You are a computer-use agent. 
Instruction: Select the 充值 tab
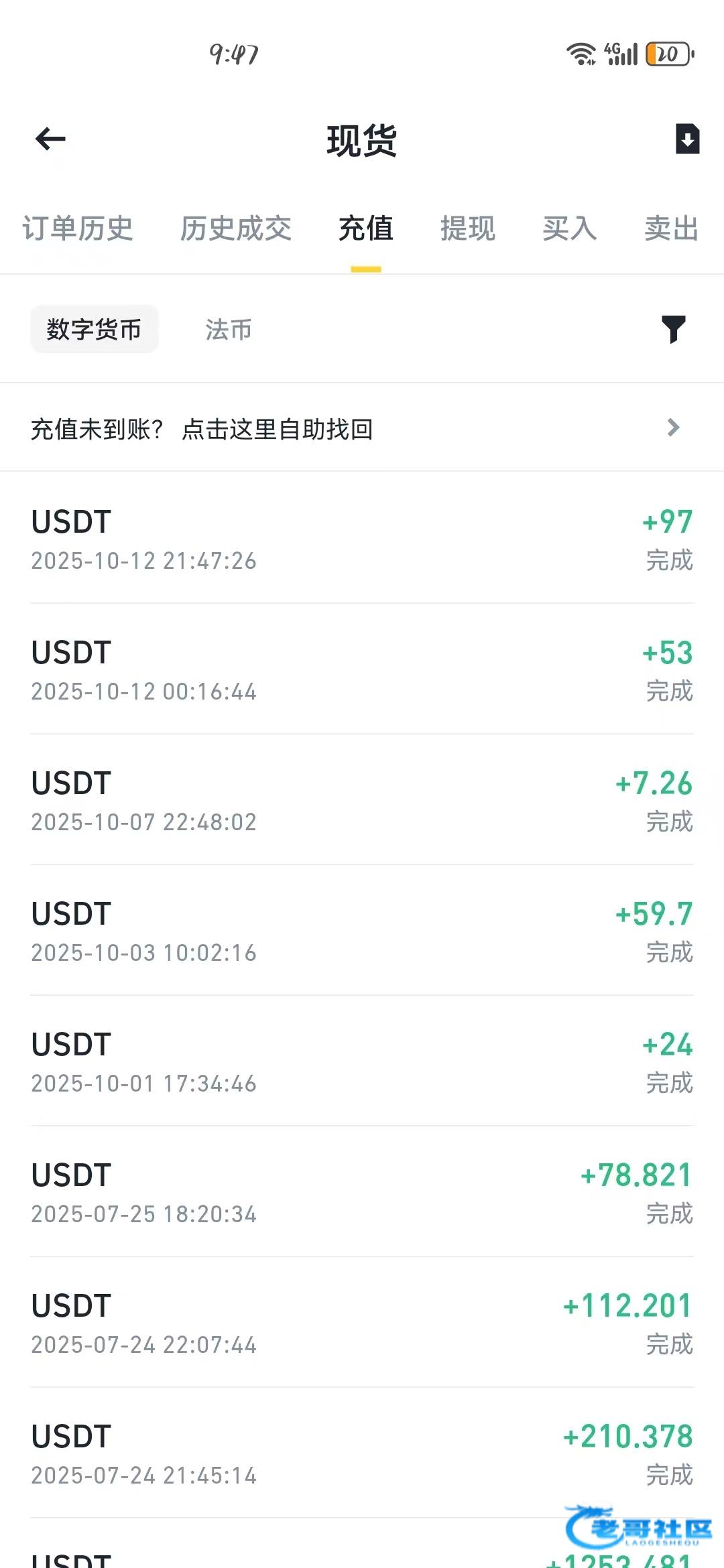pos(365,228)
